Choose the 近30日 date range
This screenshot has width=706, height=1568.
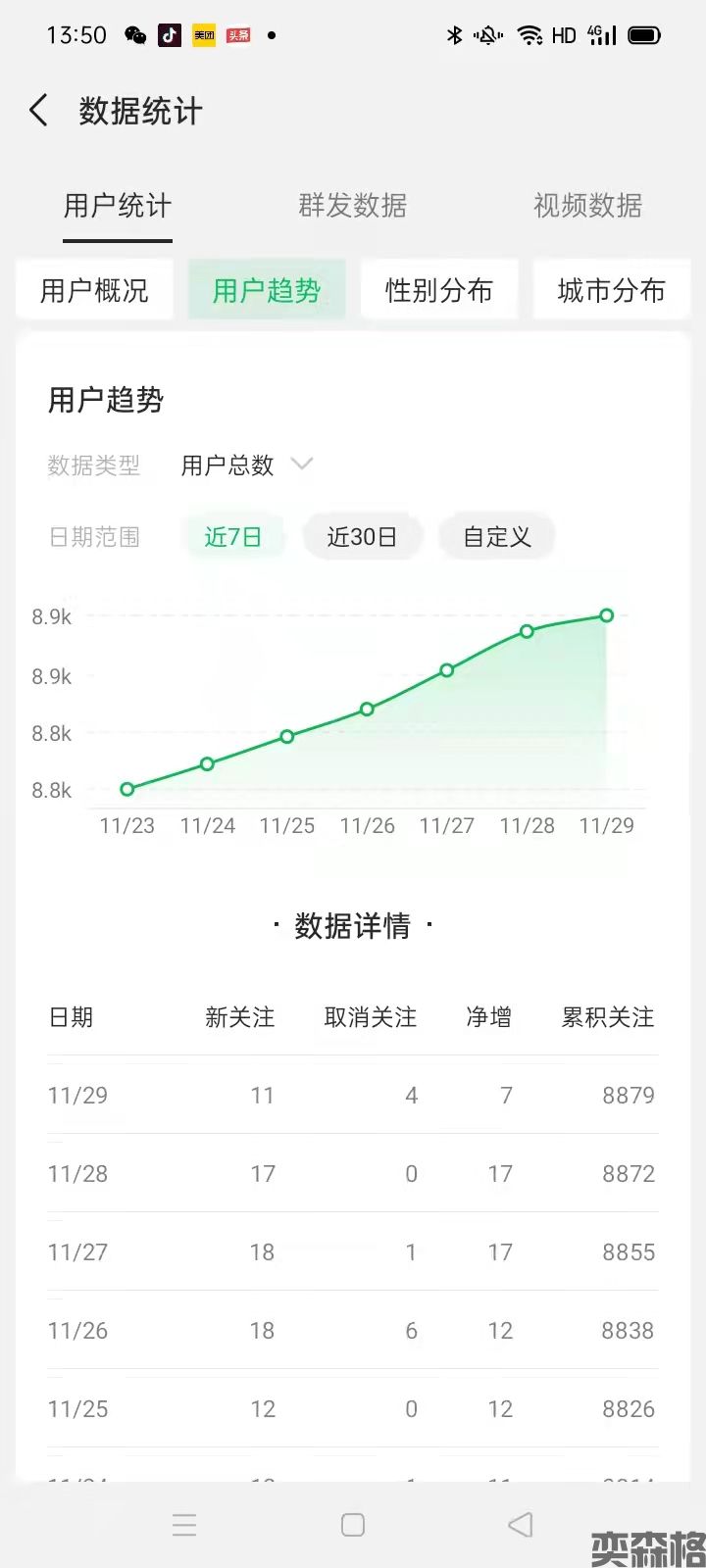click(362, 537)
